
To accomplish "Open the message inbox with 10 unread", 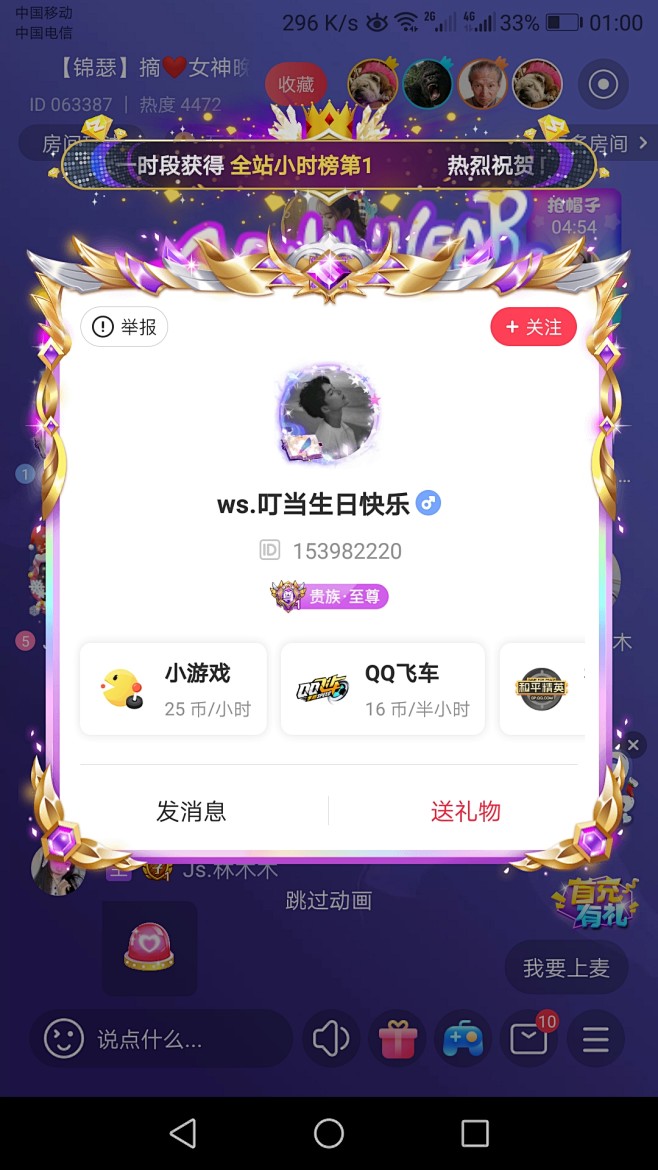I will (x=529, y=1040).
